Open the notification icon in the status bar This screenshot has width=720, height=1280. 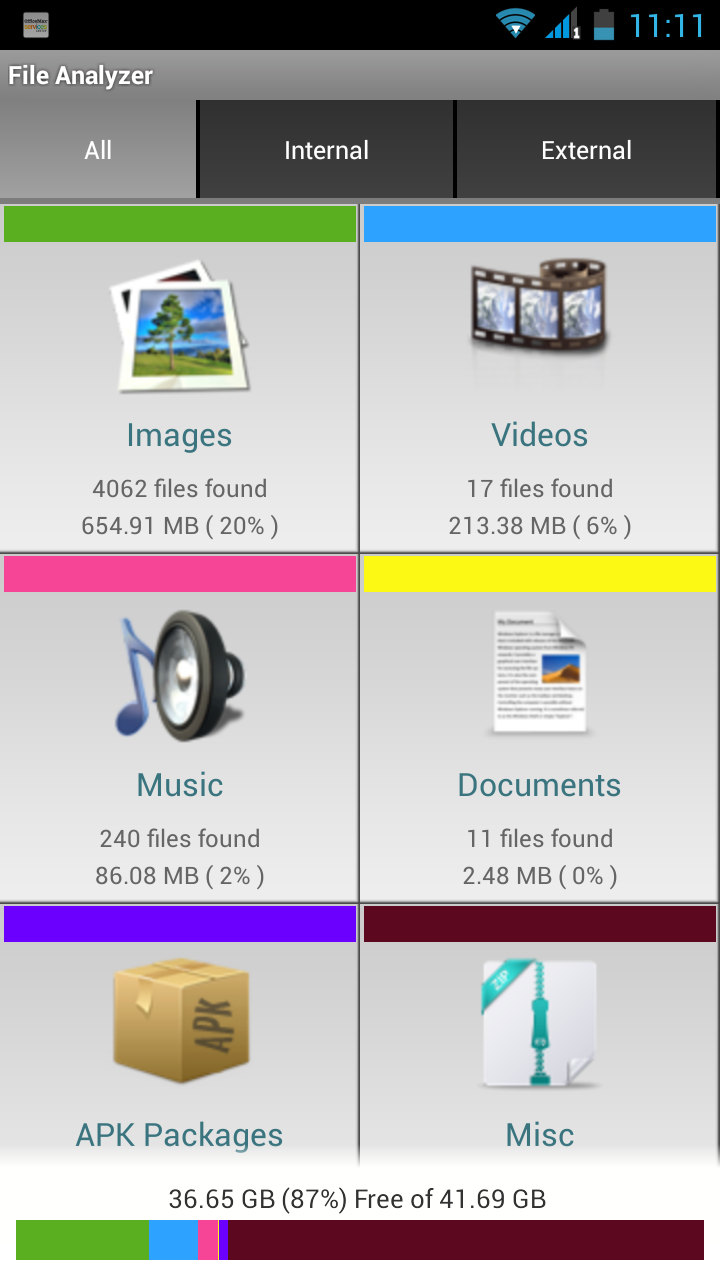click(x=36, y=25)
